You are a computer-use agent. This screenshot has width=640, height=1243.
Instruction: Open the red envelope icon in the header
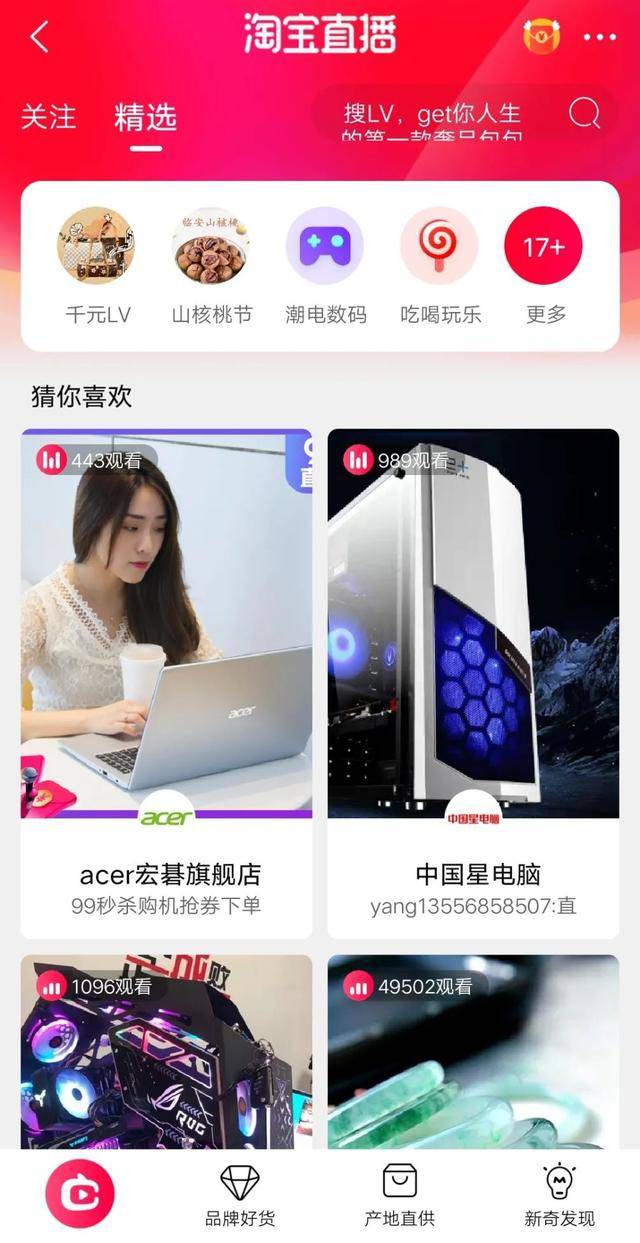point(542,37)
